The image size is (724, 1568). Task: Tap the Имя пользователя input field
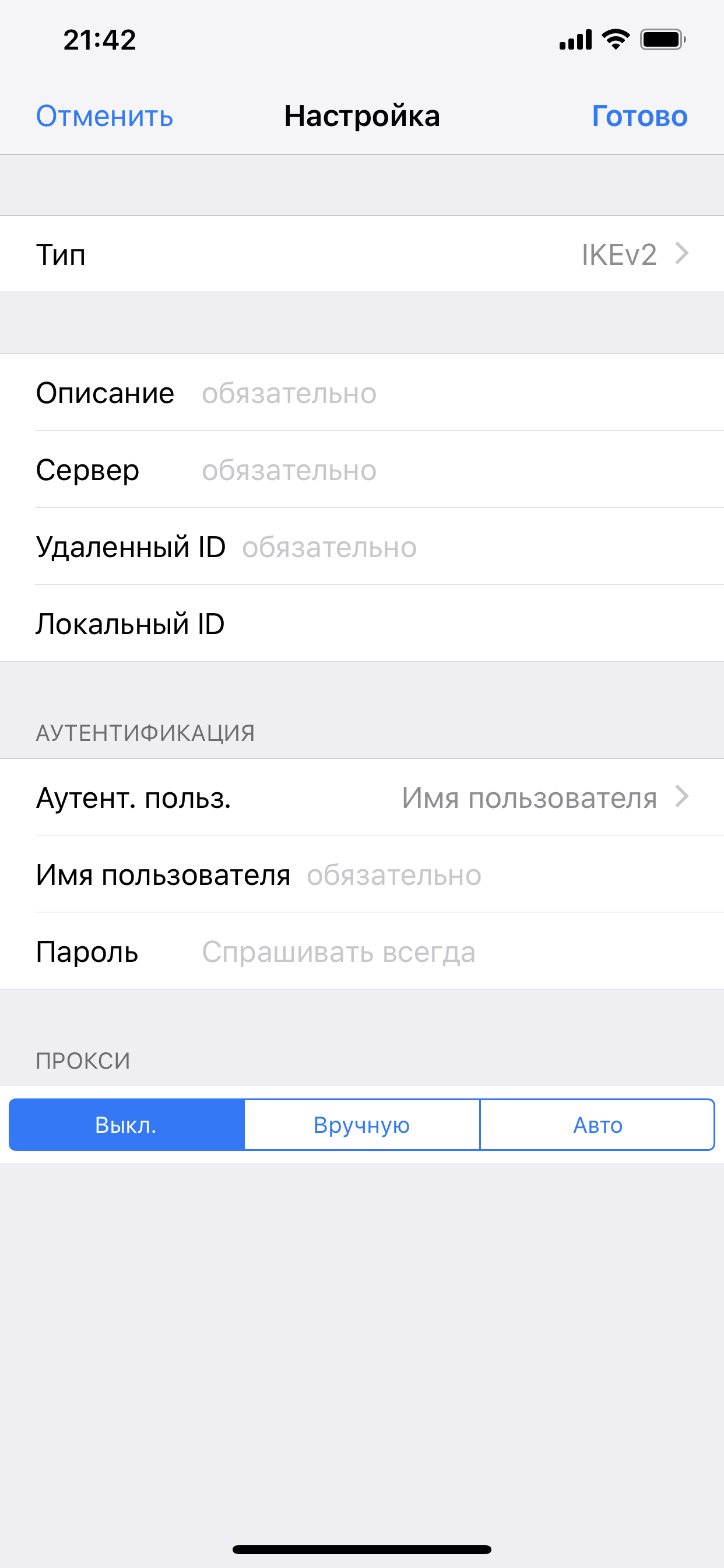tap(505, 874)
